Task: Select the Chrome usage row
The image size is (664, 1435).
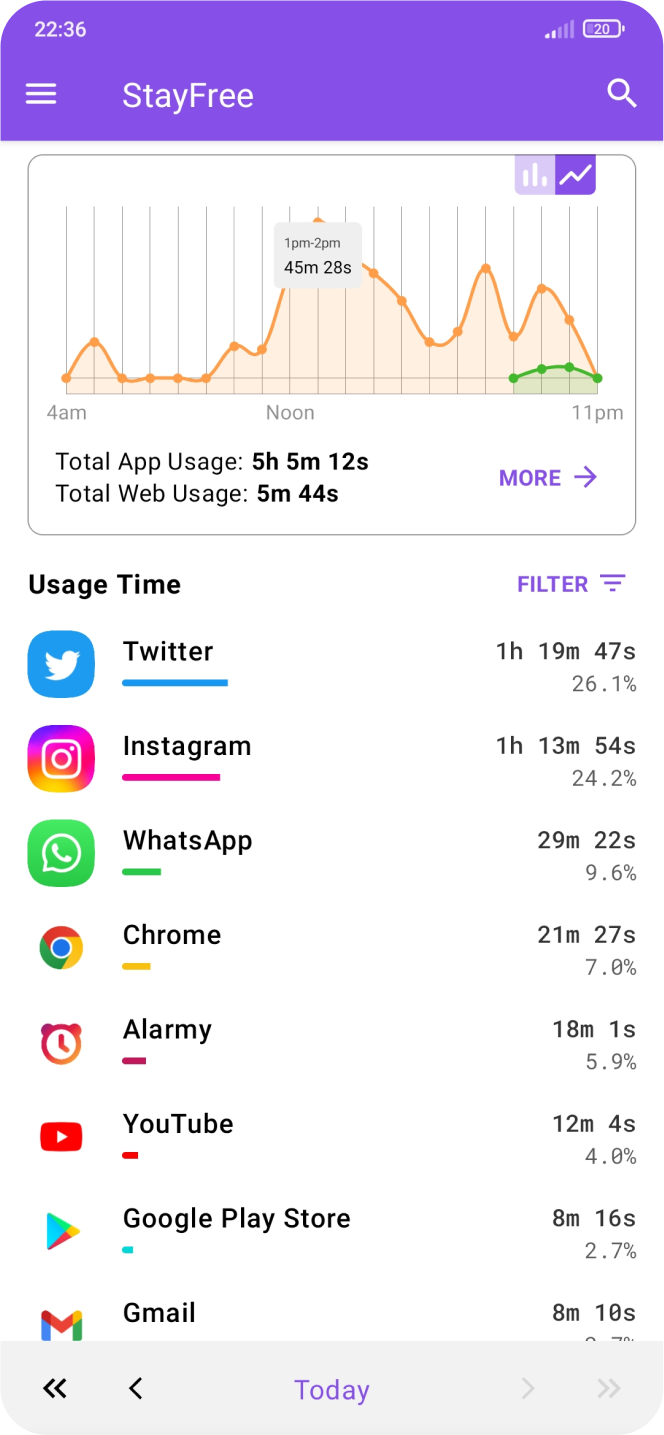Action: pyautogui.click(x=332, y=948)
